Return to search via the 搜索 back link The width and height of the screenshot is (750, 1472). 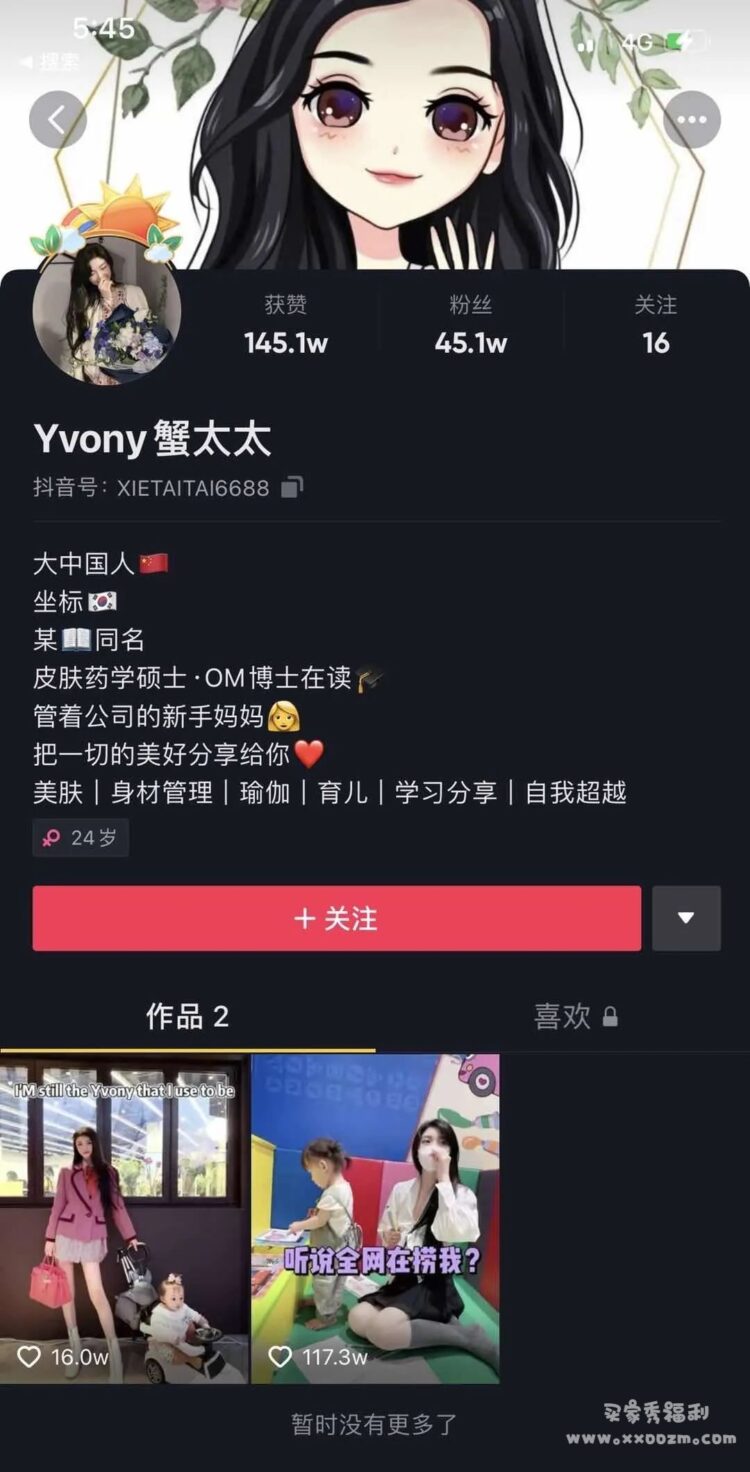click(50, 62)
